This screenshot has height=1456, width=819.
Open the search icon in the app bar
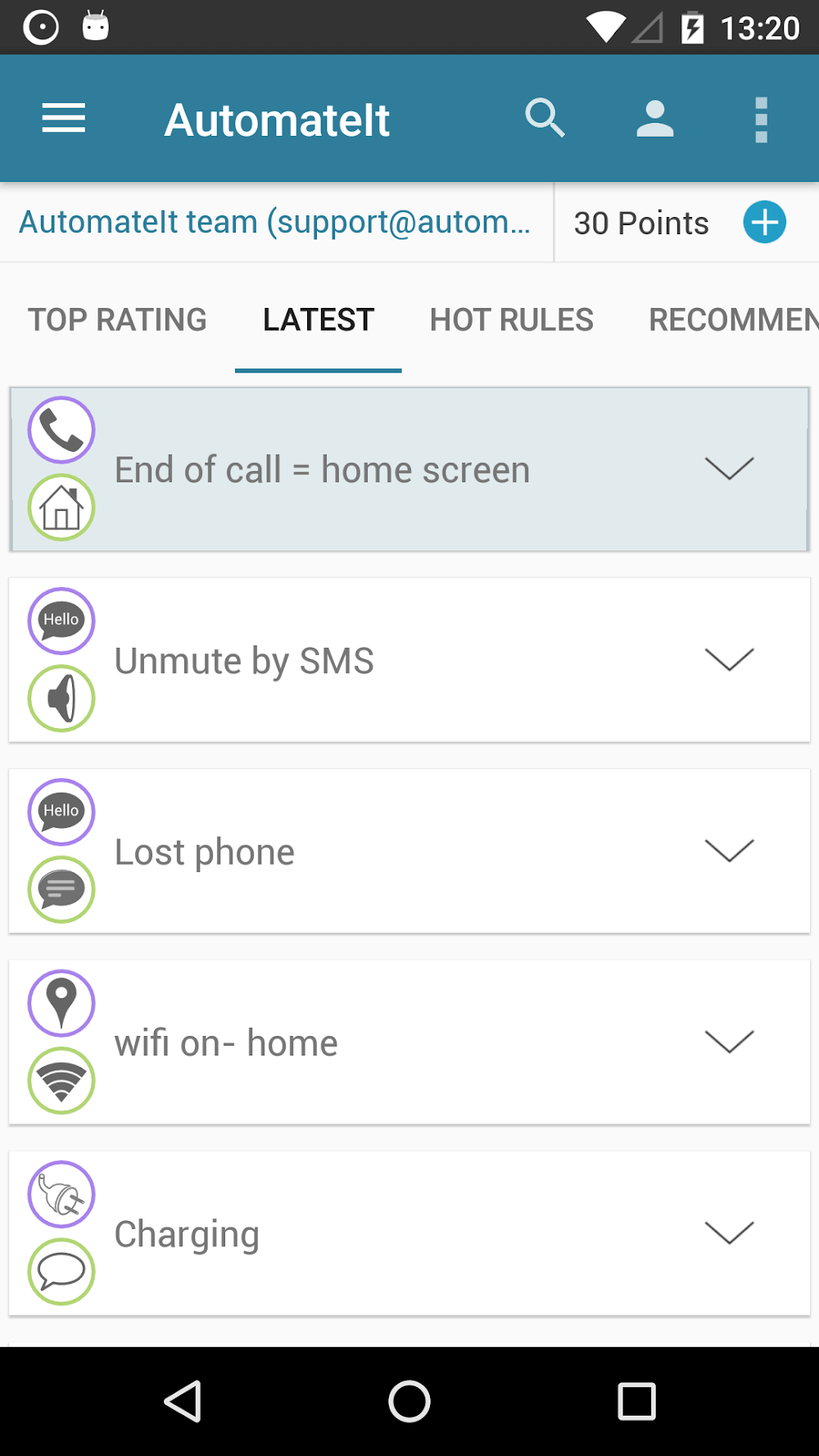point(545,120)
